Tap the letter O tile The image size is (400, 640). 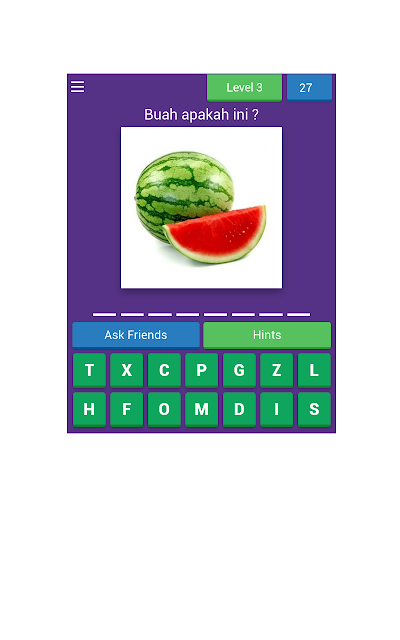pos(164,409)
